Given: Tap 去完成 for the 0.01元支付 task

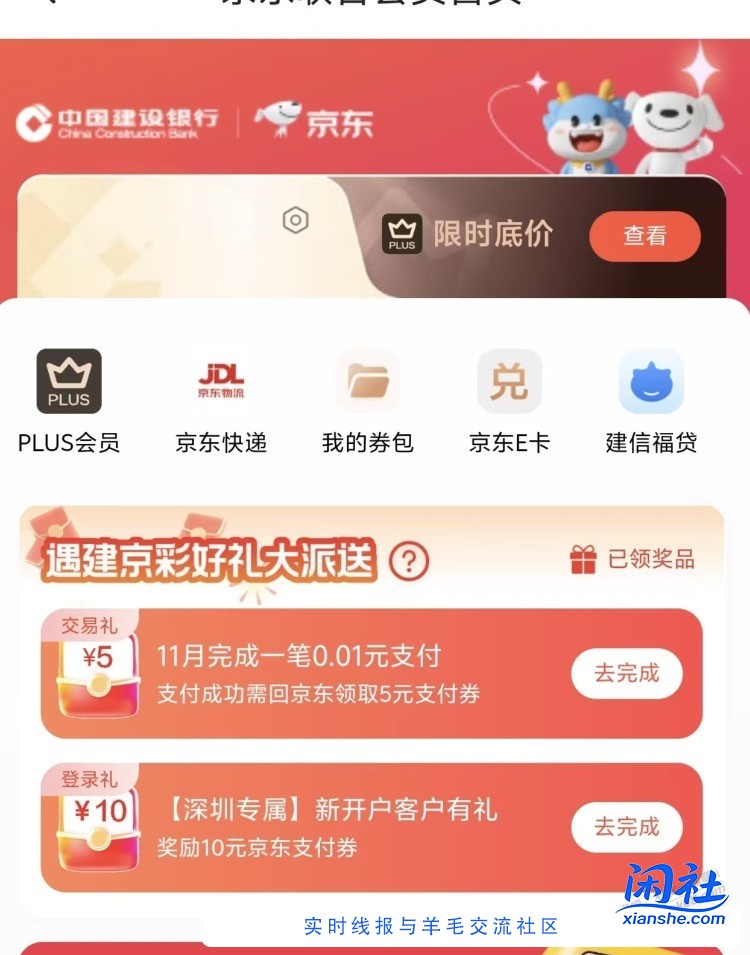Looking at the screenshot, I should (x=626, y=672).
